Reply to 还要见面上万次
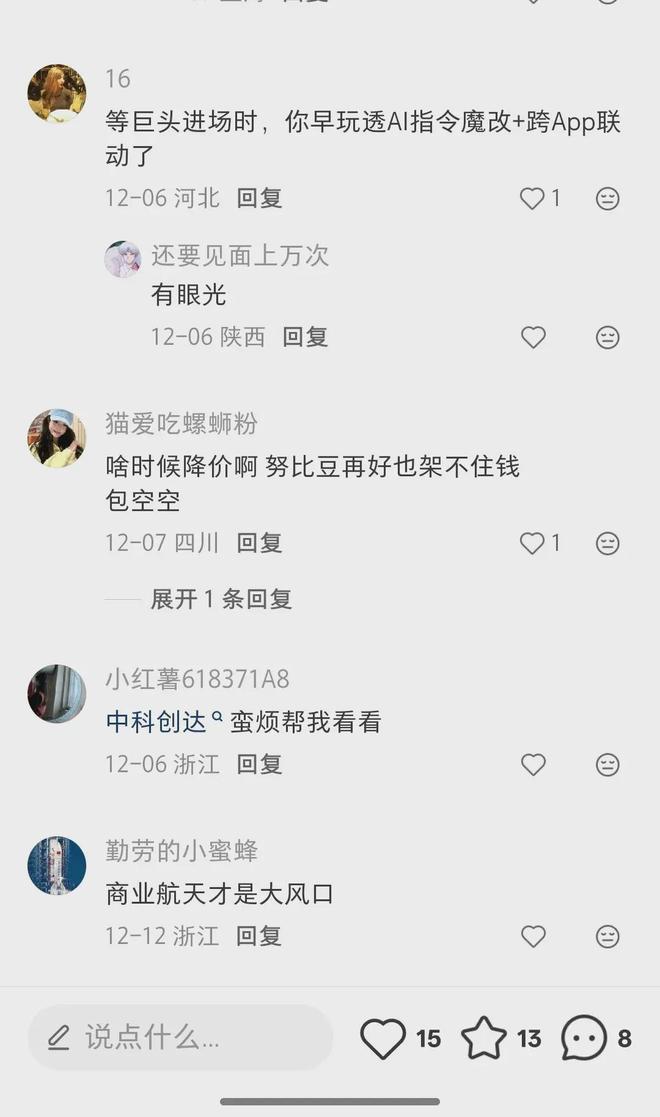 click(x=305, y=337)
